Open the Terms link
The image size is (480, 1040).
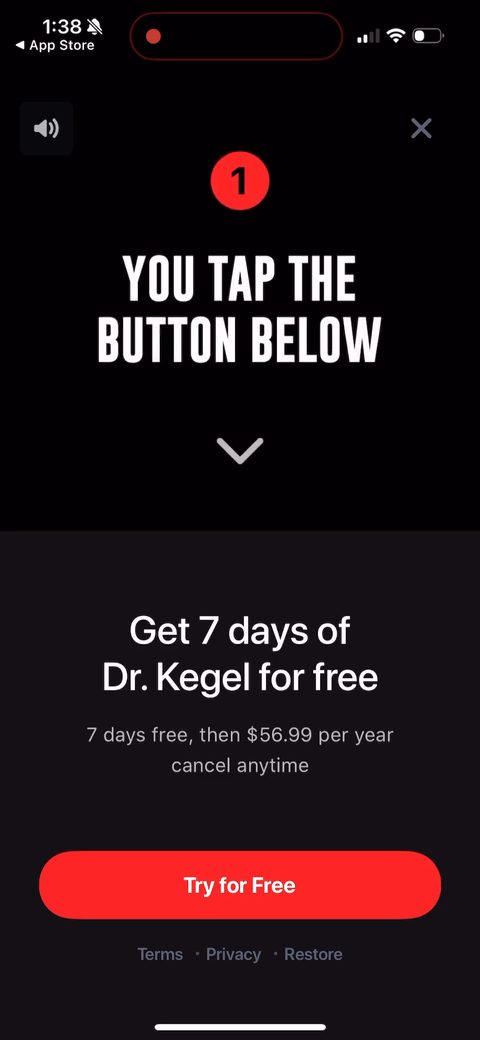point(160,954)
